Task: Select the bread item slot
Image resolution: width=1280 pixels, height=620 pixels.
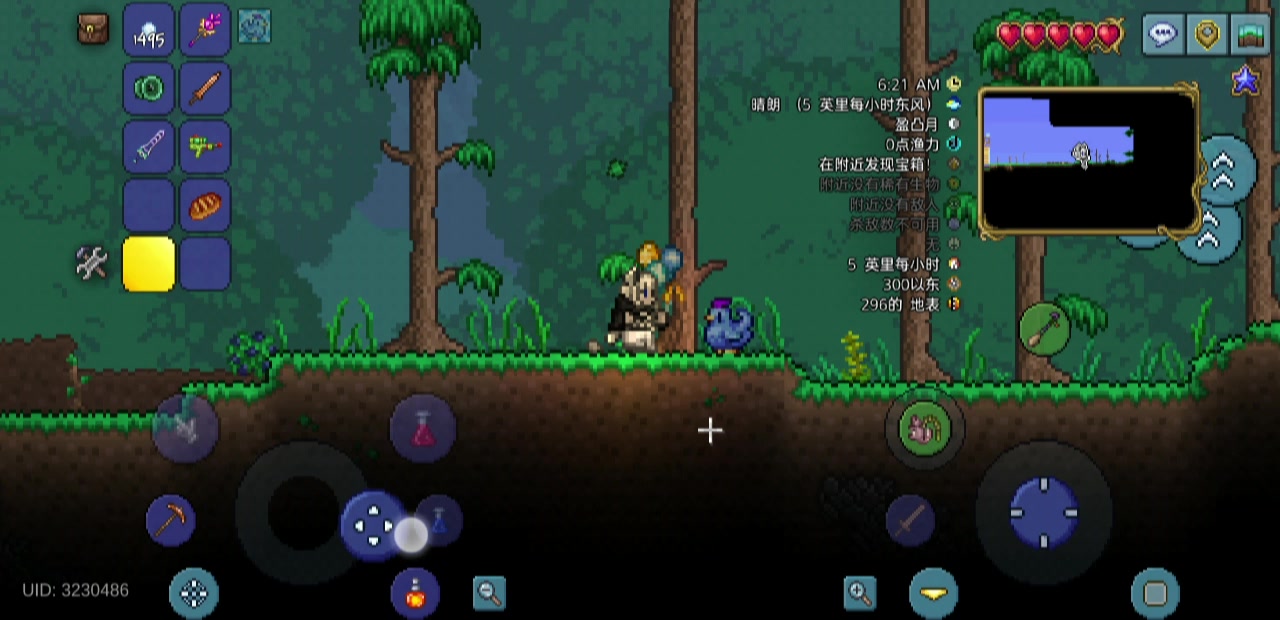Action: (206, 206)
